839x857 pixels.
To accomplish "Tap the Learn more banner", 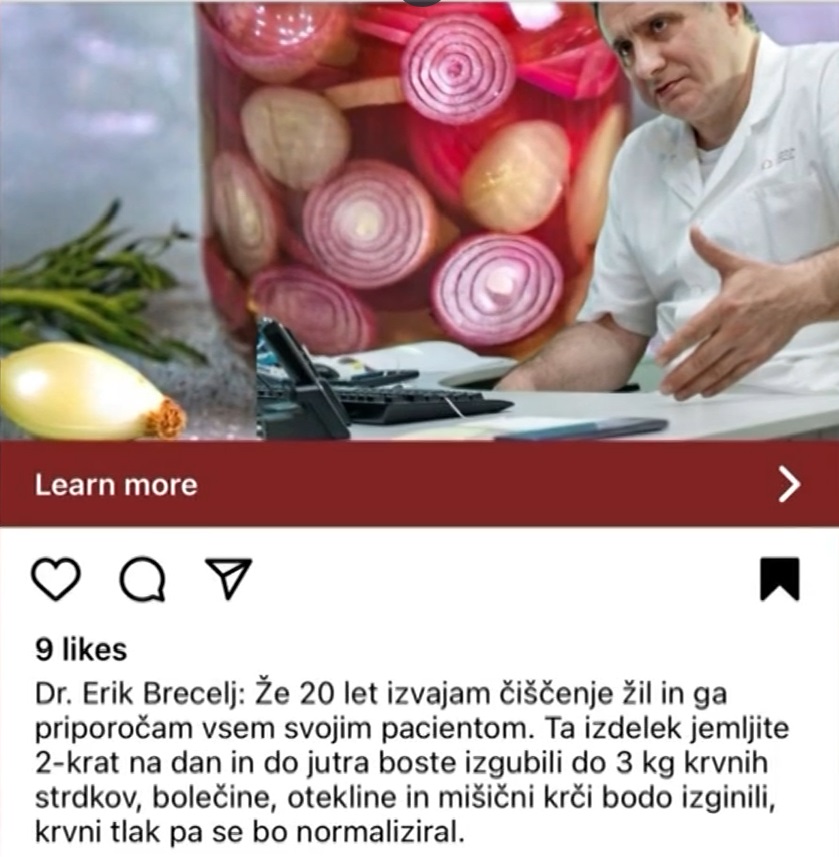I will [419, 485].
